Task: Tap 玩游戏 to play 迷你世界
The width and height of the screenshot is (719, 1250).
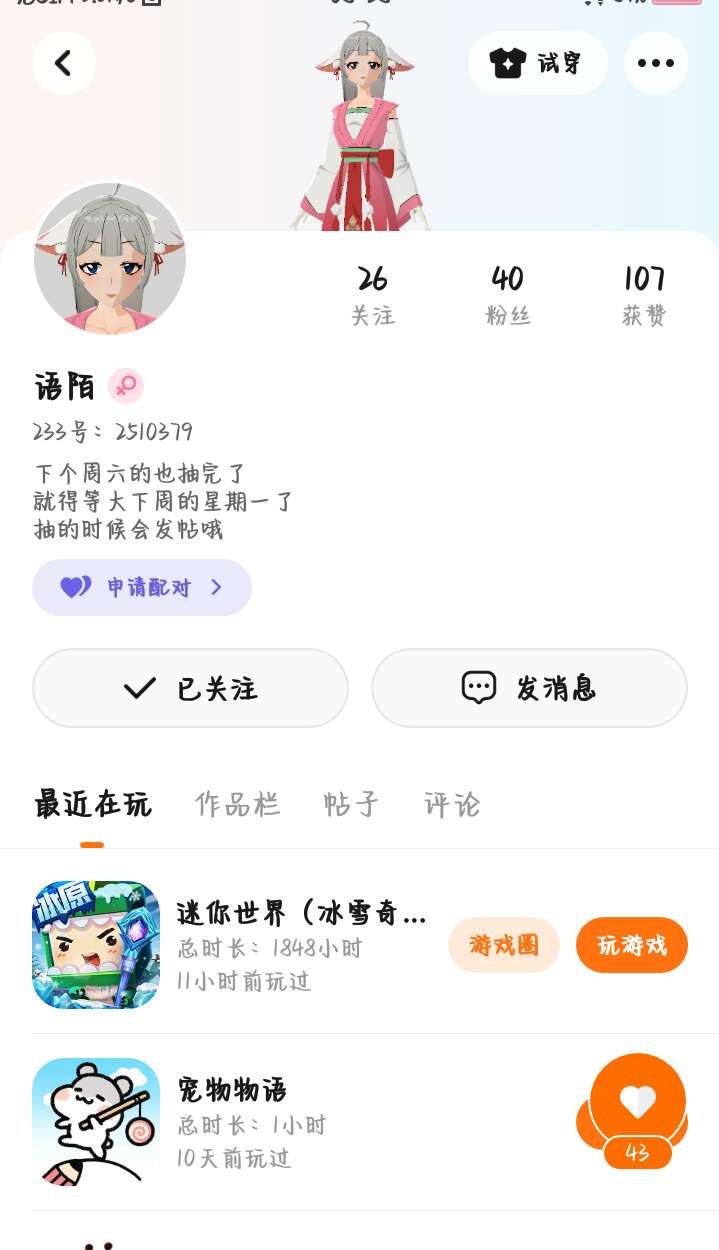Action: click(631, 945)
